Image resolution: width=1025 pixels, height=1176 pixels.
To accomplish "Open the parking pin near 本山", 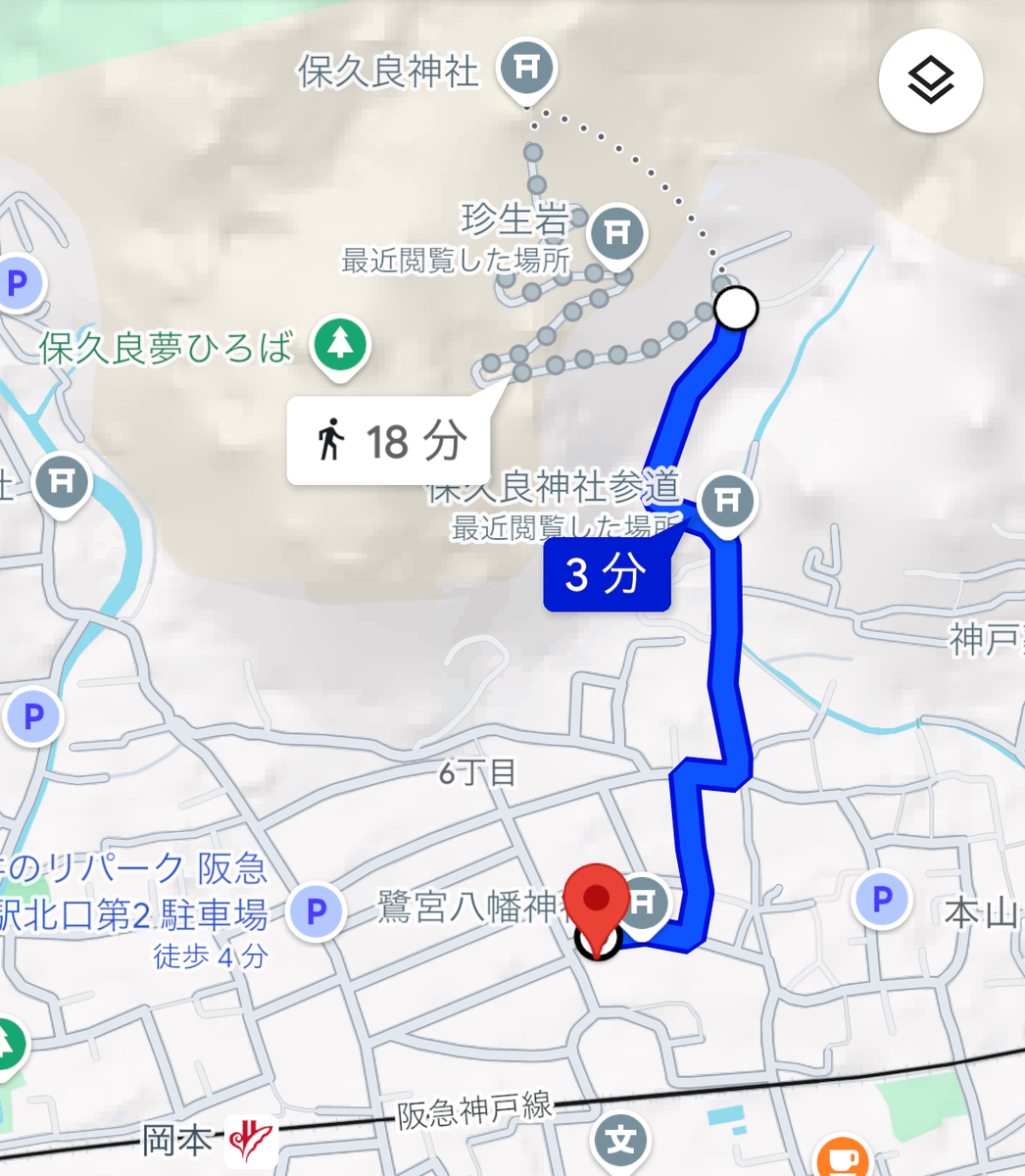I will [x=882, y=899].
